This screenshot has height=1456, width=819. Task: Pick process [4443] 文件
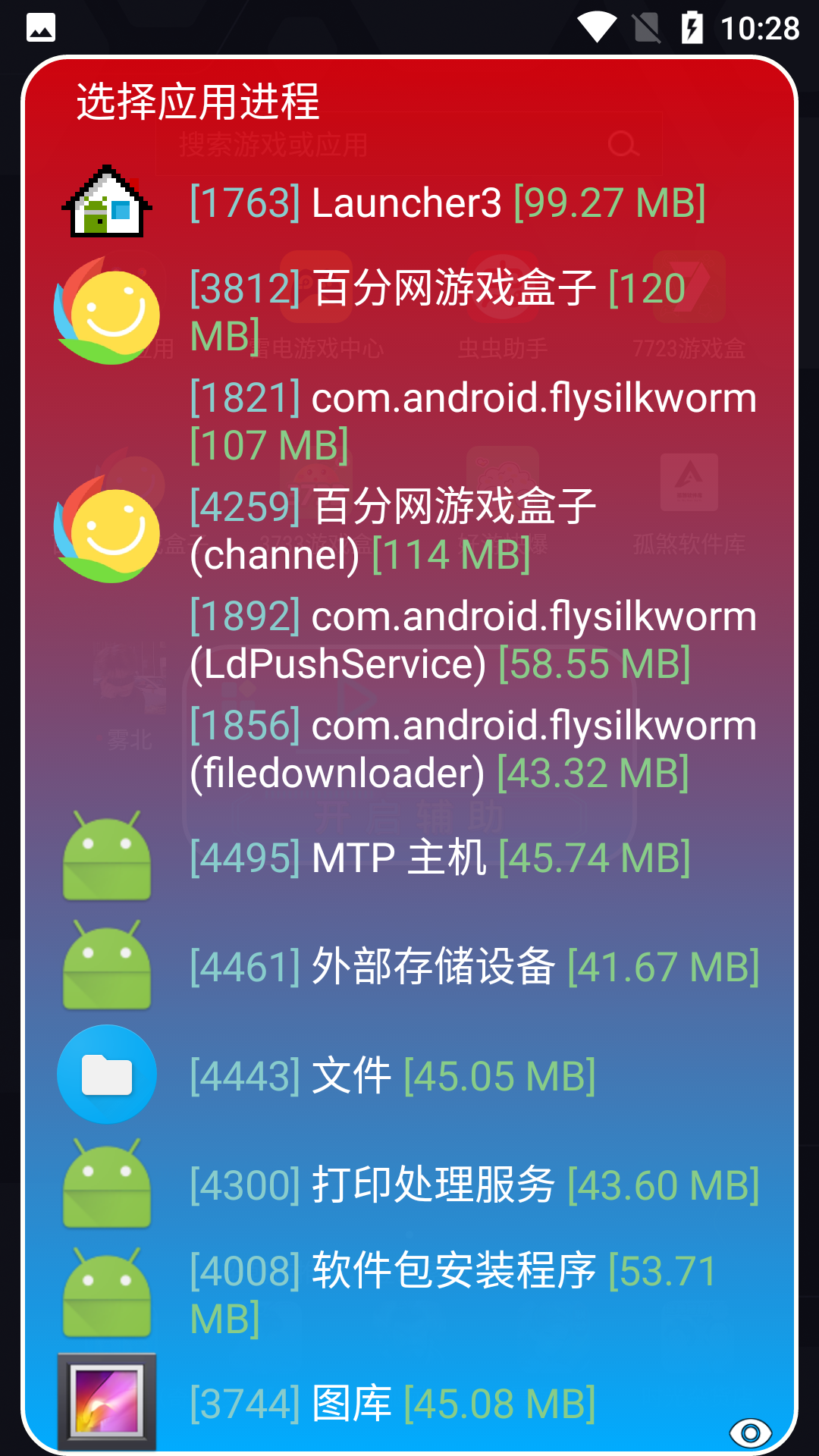[x=391, y=1075]
